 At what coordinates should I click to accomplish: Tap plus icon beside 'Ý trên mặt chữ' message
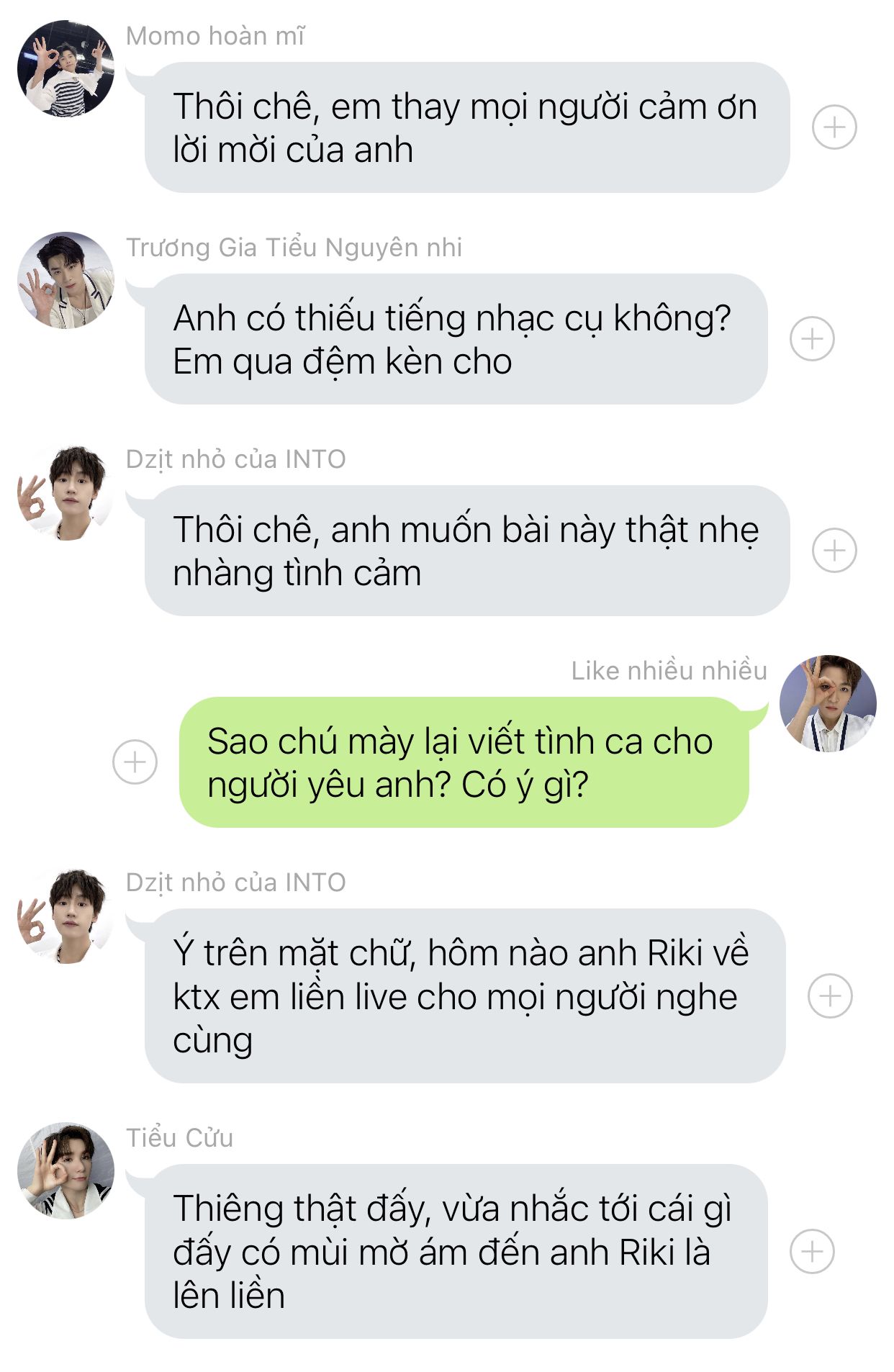829,996
